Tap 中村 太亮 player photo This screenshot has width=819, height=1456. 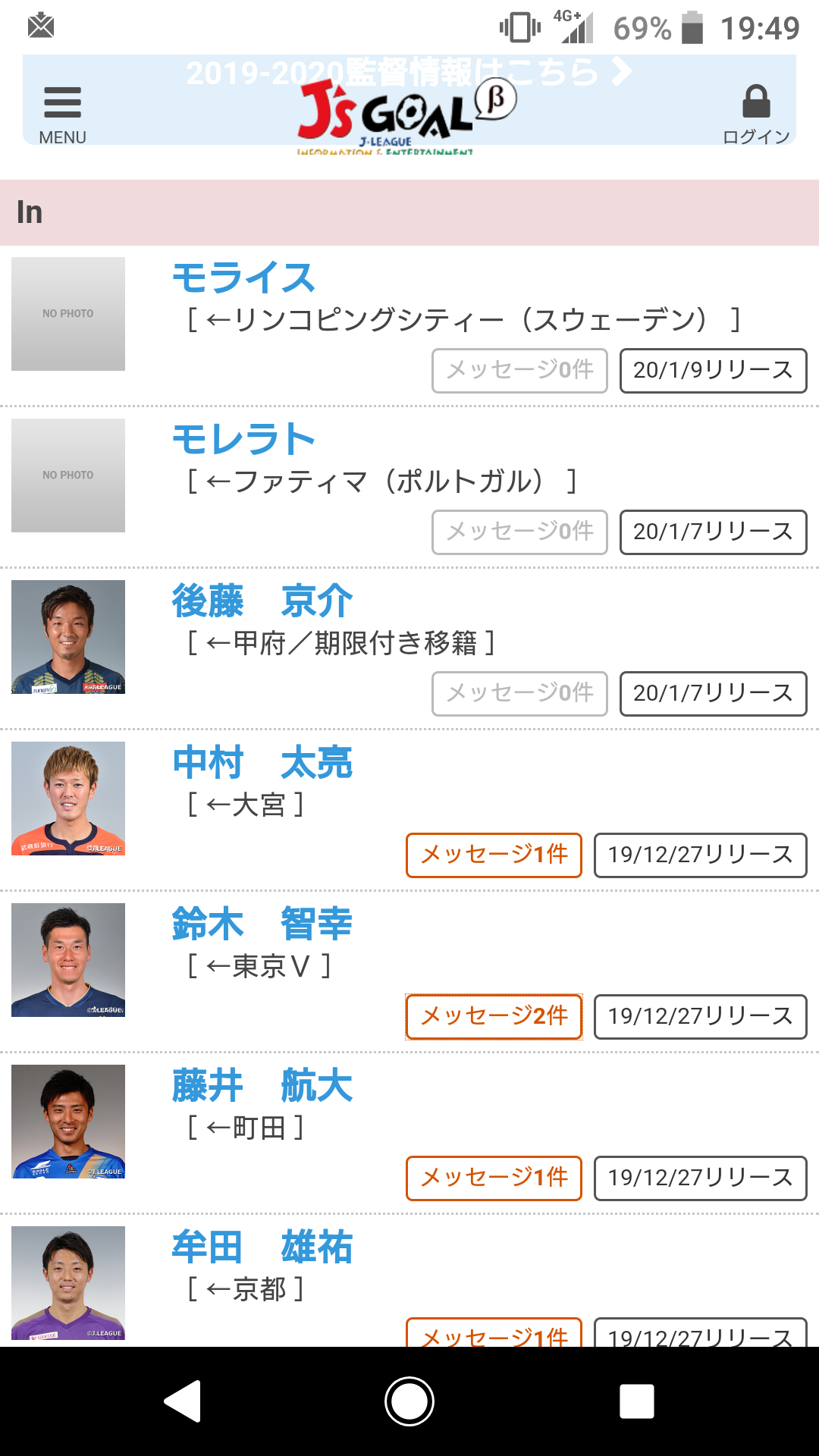click(68, 799)
